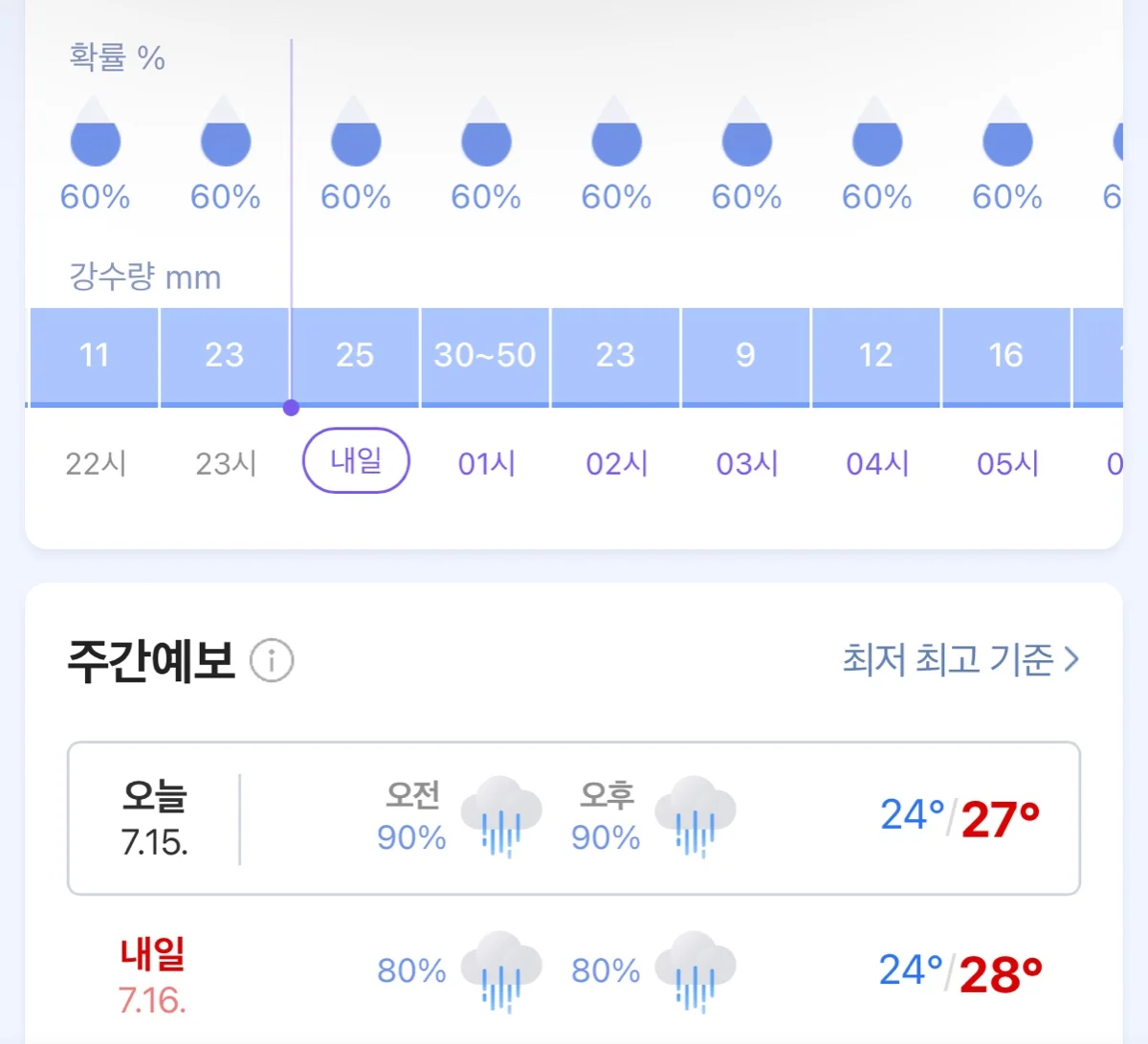Screen dimensions: 1148x1044
Task: Open the weekly forecast info icon
Action: click(272, 660)
